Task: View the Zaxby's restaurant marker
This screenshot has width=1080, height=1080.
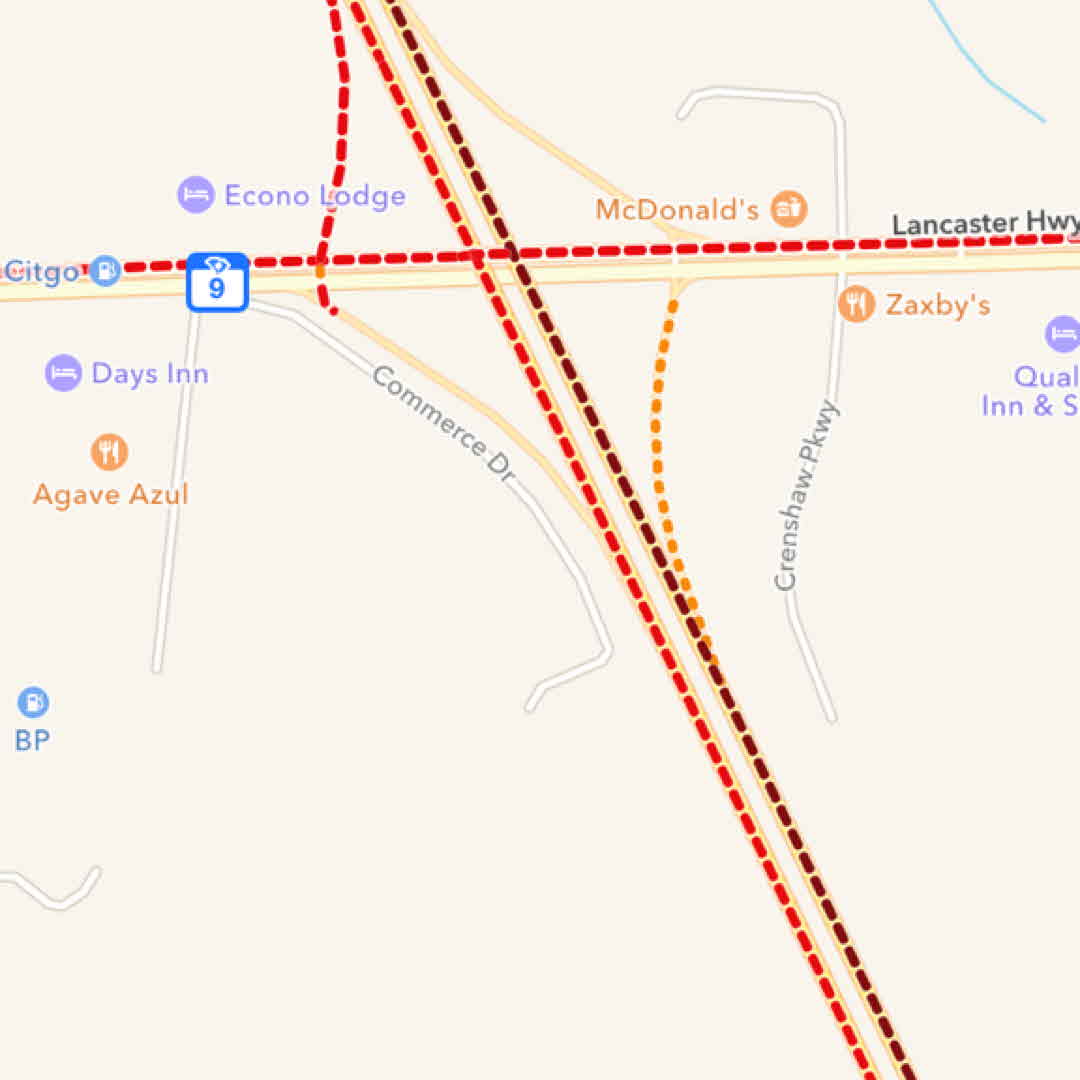Action: (857, 304)
